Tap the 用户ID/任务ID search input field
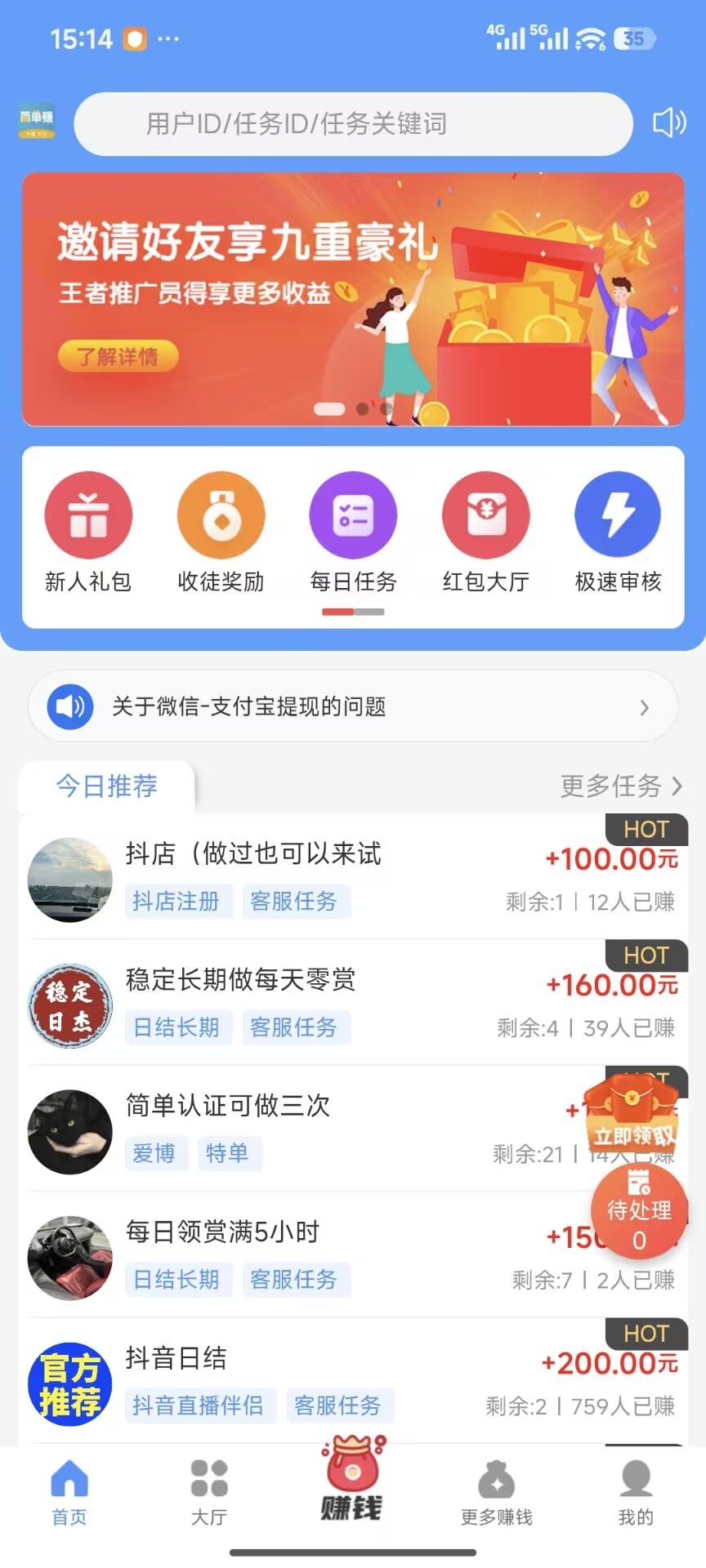Screen dimensions: 706x1568 click(351, 124)
